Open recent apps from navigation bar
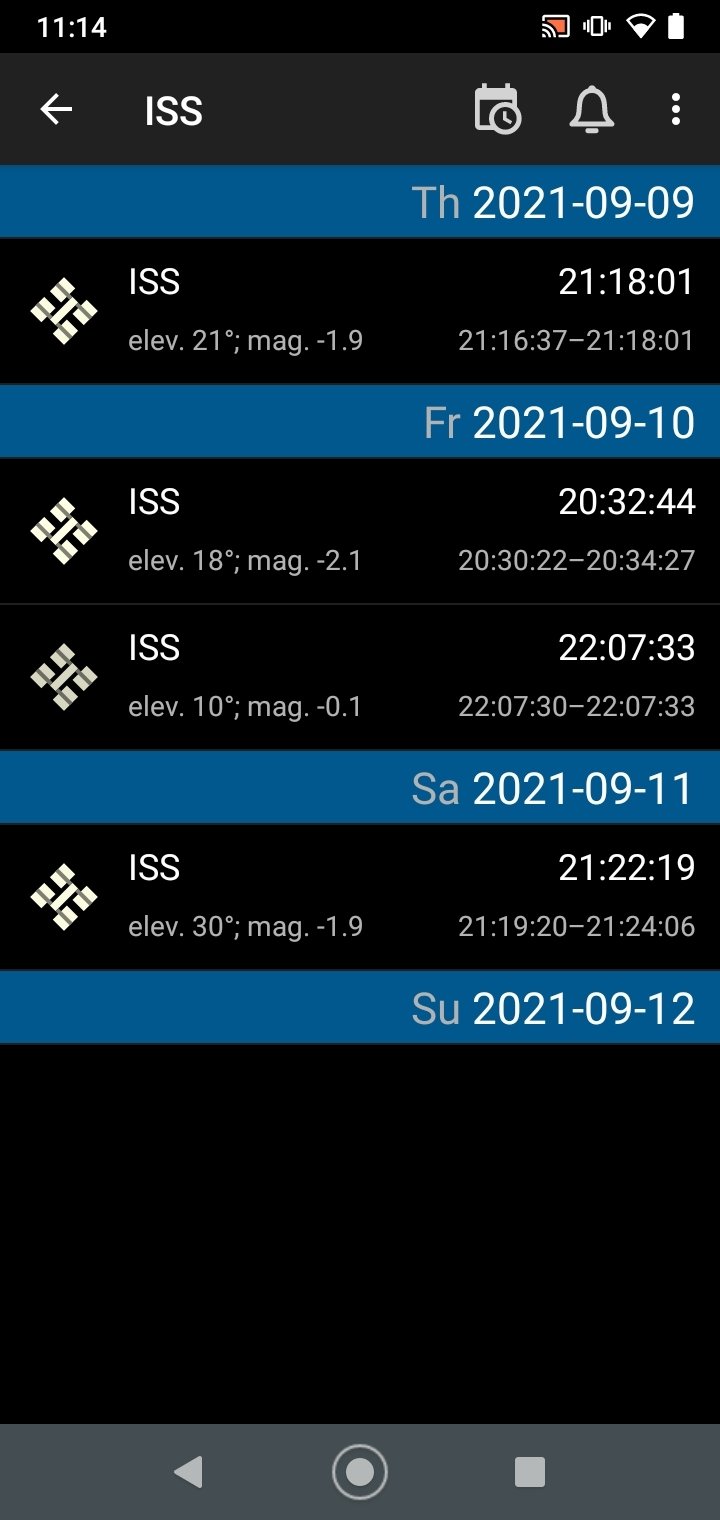 tap(529, 1472)
